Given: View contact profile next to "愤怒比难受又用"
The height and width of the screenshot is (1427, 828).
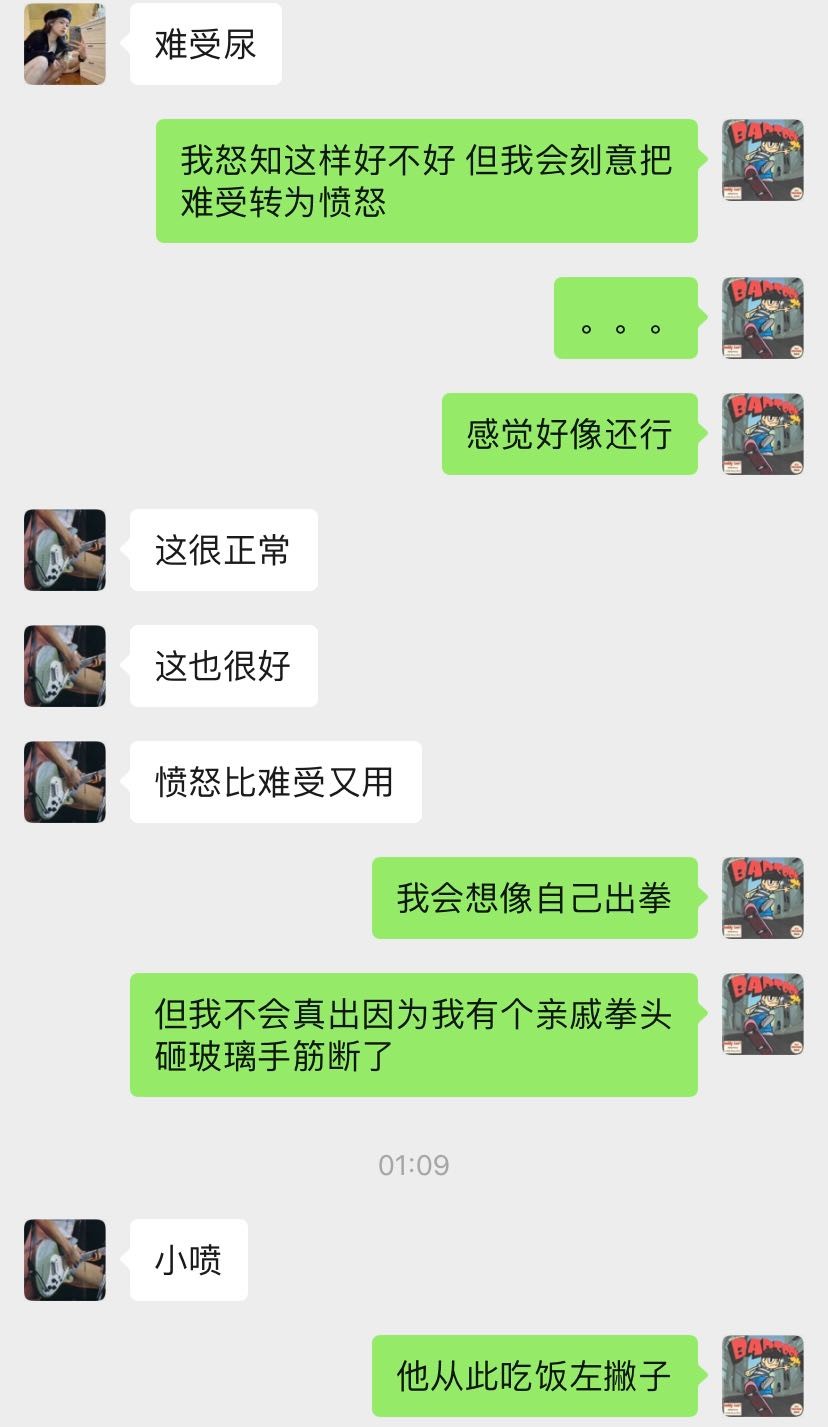Looking at the screenshot, I should tap(65, 782).
